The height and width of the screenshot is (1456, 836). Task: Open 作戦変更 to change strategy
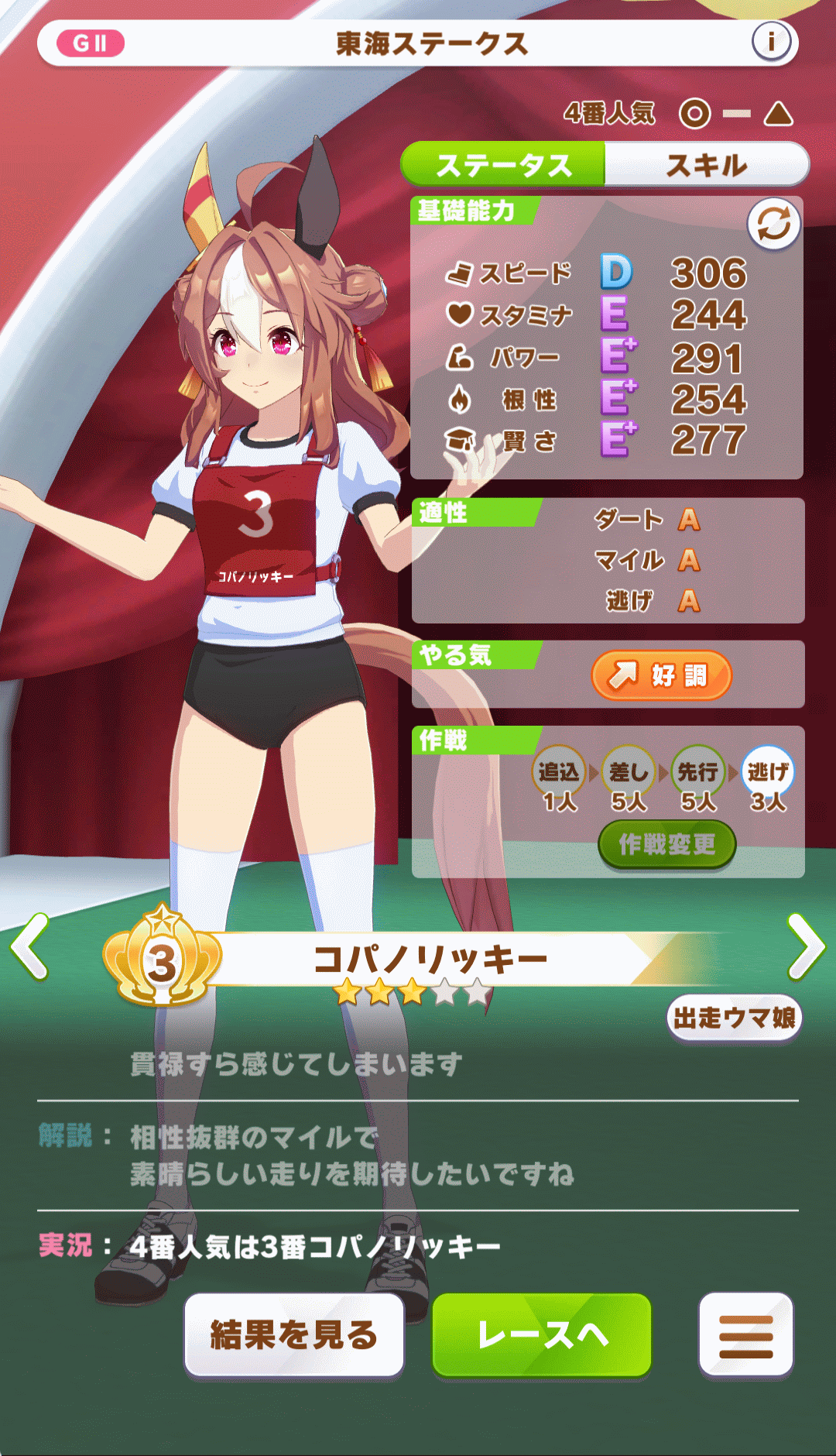tap(666, 844)
